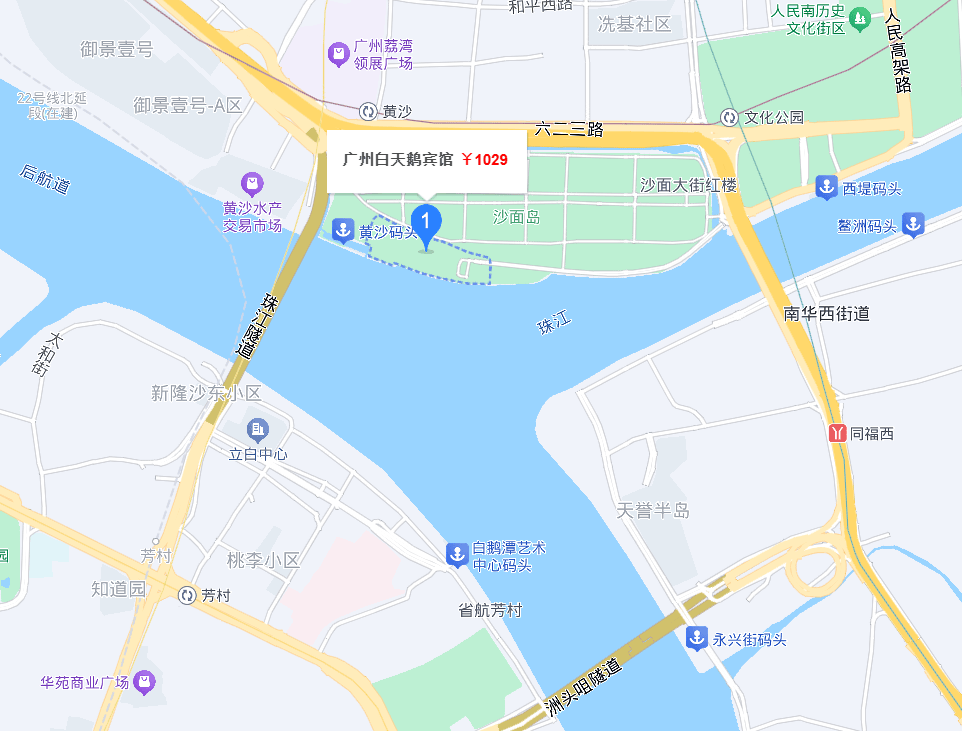Tap the 芳村 metro station marker
The width and height of the screenshot is (962, 731).
pos(187,595)
